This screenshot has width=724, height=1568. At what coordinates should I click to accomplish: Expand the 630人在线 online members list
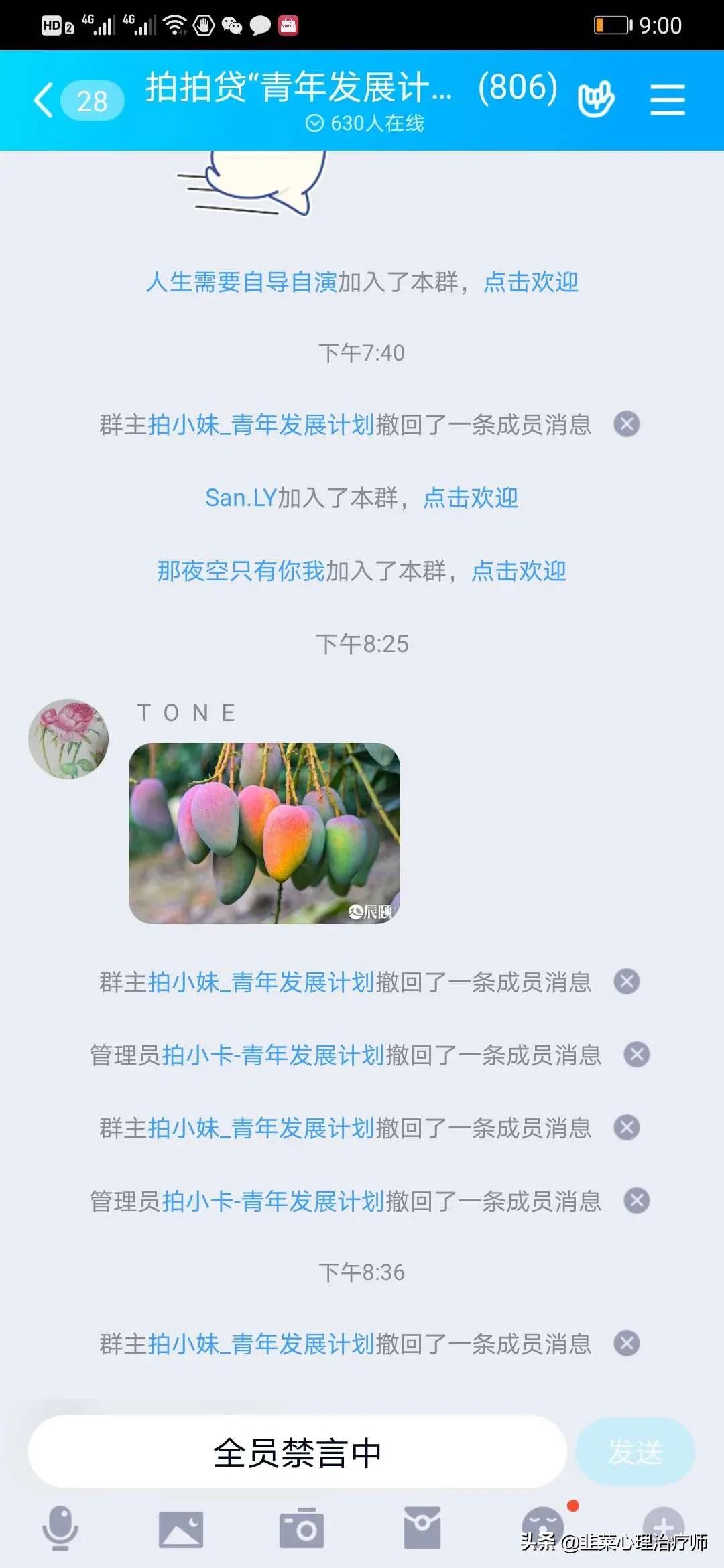(x=362, y=124)
